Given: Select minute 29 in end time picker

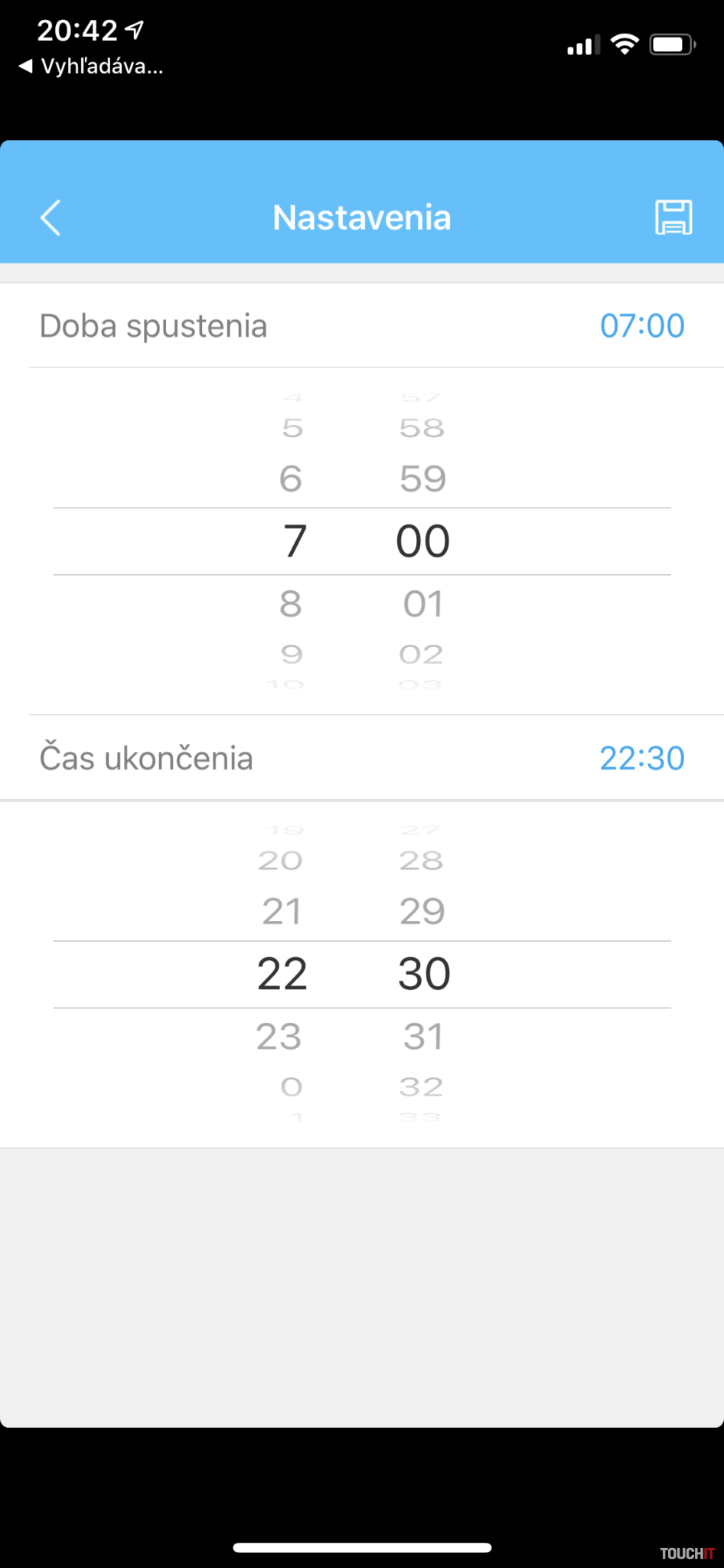Looking at the screenshot, I should 422,912.
